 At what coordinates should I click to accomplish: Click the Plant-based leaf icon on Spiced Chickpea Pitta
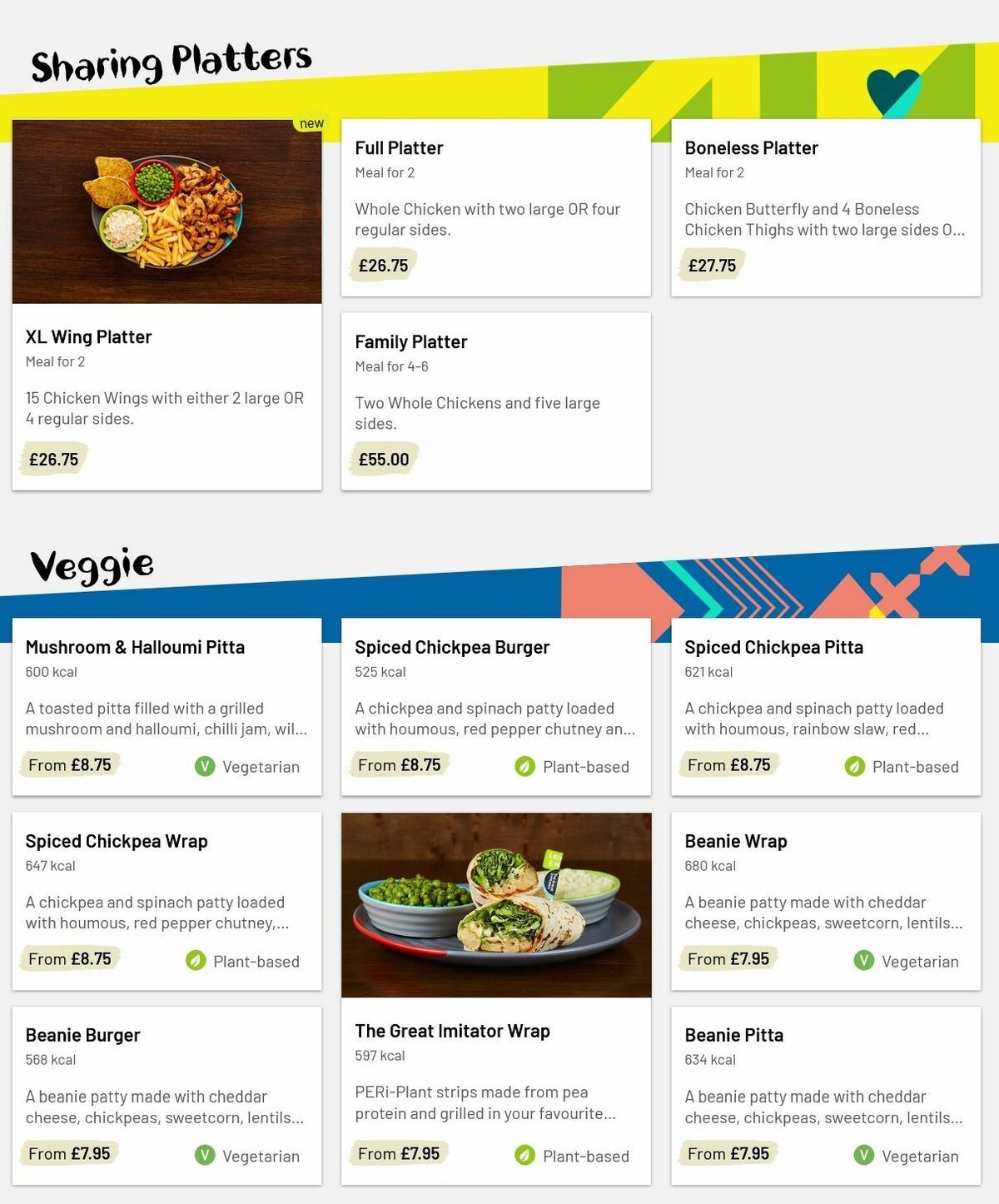854,766
